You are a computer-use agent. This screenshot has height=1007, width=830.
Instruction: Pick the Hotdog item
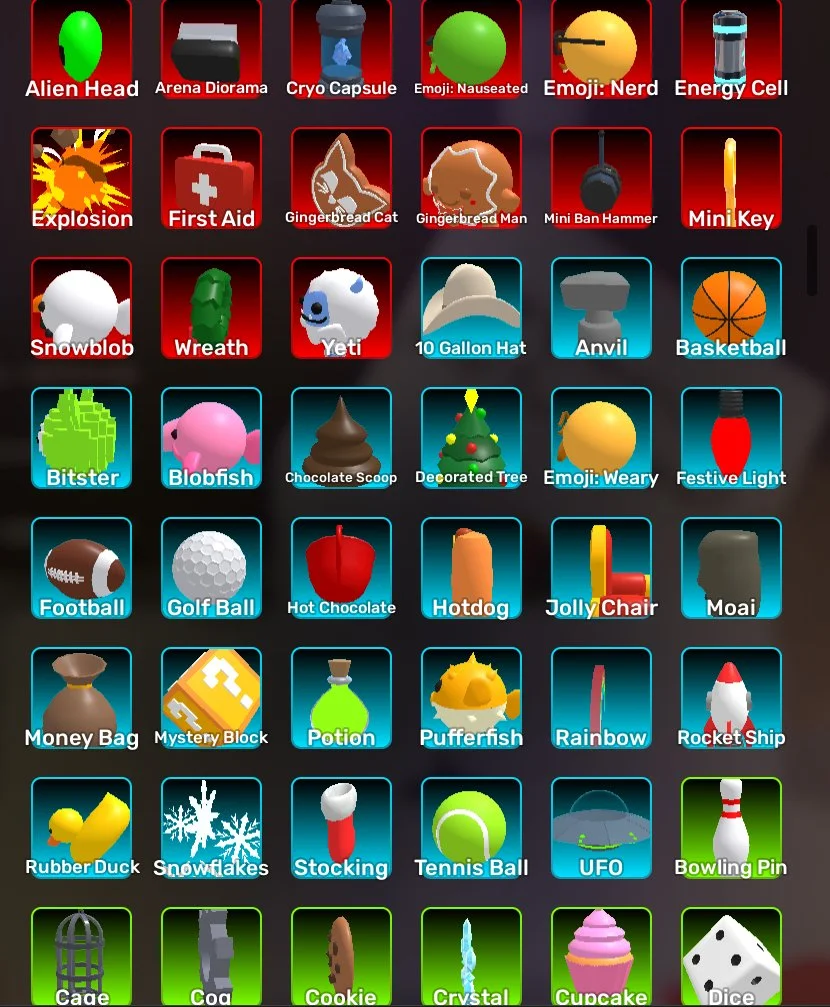[471, 568]
